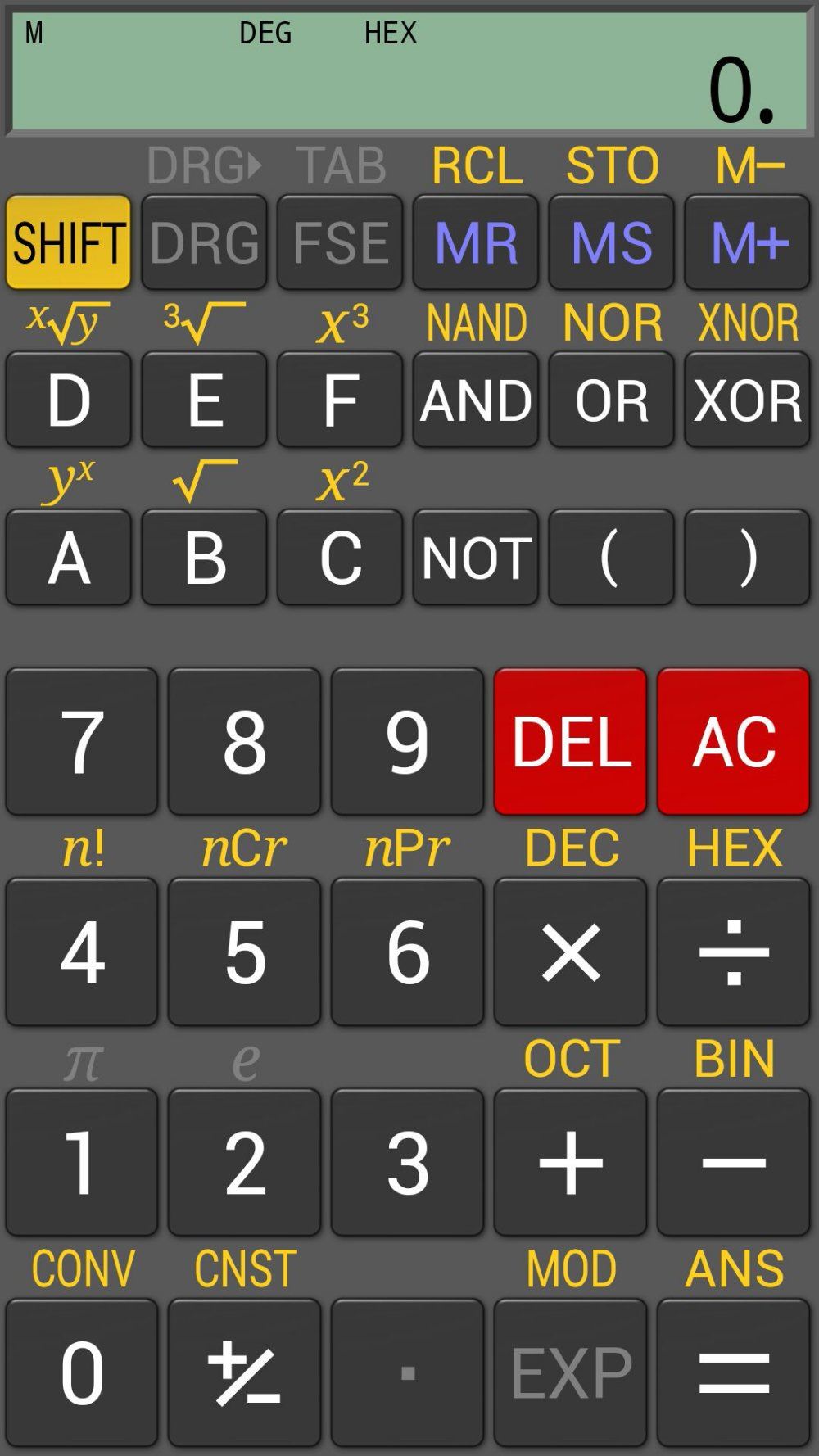Tap the plus key
The image size is (819, 1456).
[570, 1162]
